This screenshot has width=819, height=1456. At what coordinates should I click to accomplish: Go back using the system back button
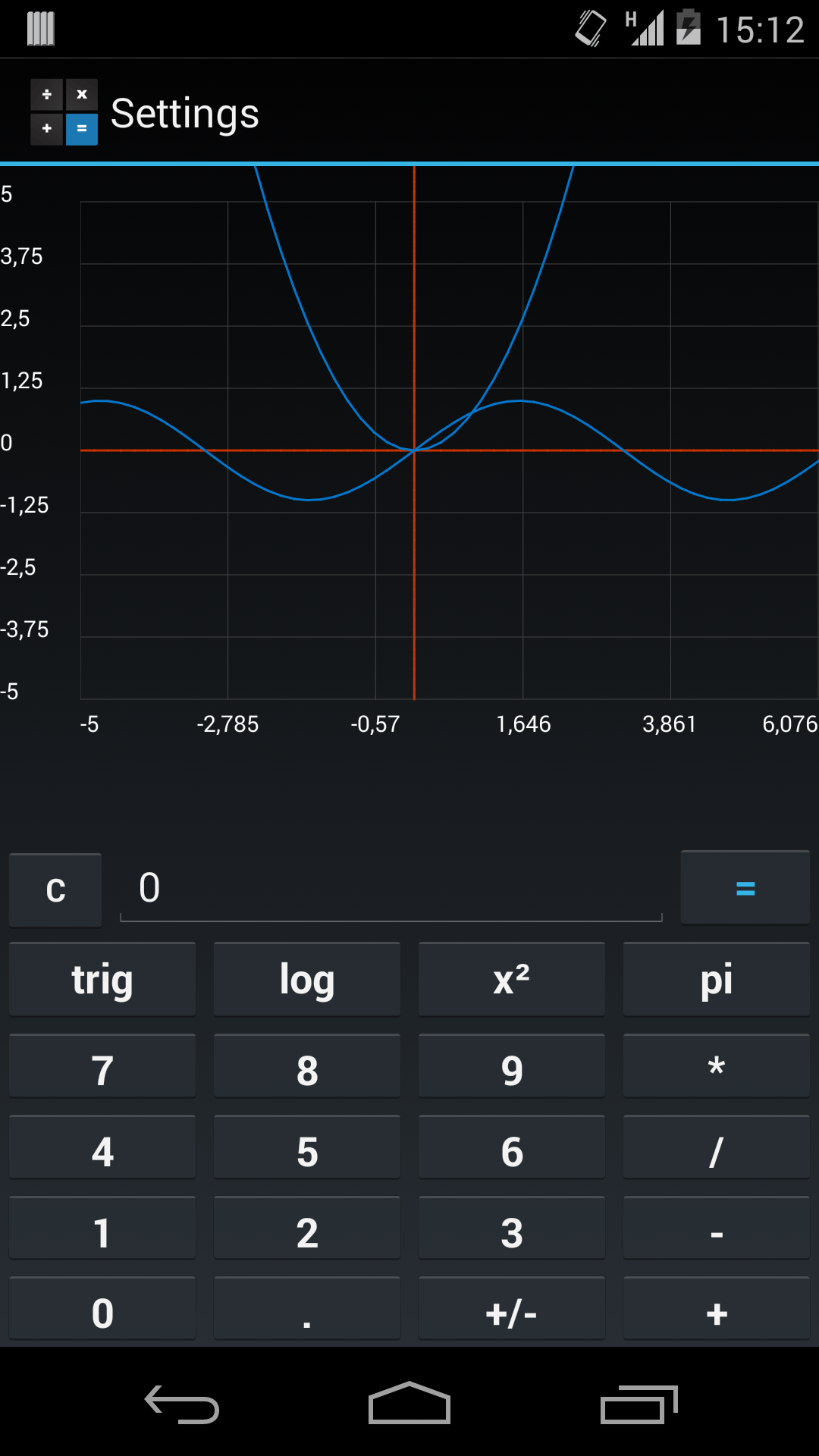tap(182, 1404)
